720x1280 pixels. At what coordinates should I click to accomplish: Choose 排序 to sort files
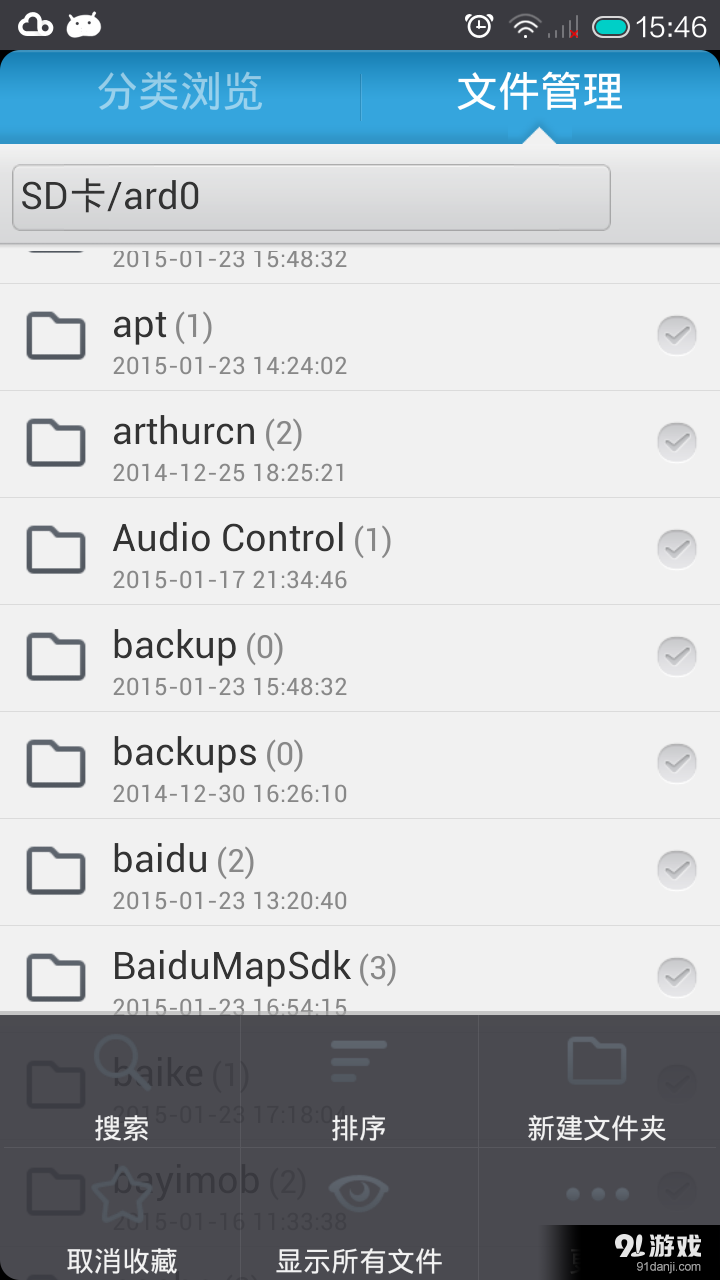coord(358,1090)
